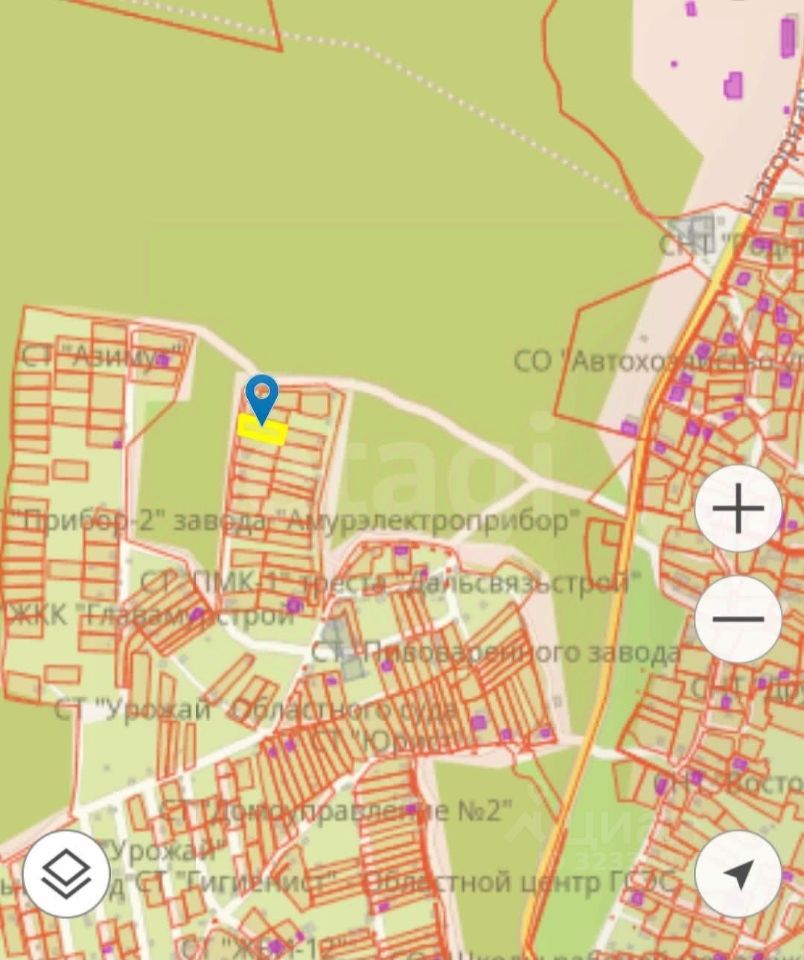Center map on my location
The width and height of the screenshot is (804, 960).
coord(738,874)
